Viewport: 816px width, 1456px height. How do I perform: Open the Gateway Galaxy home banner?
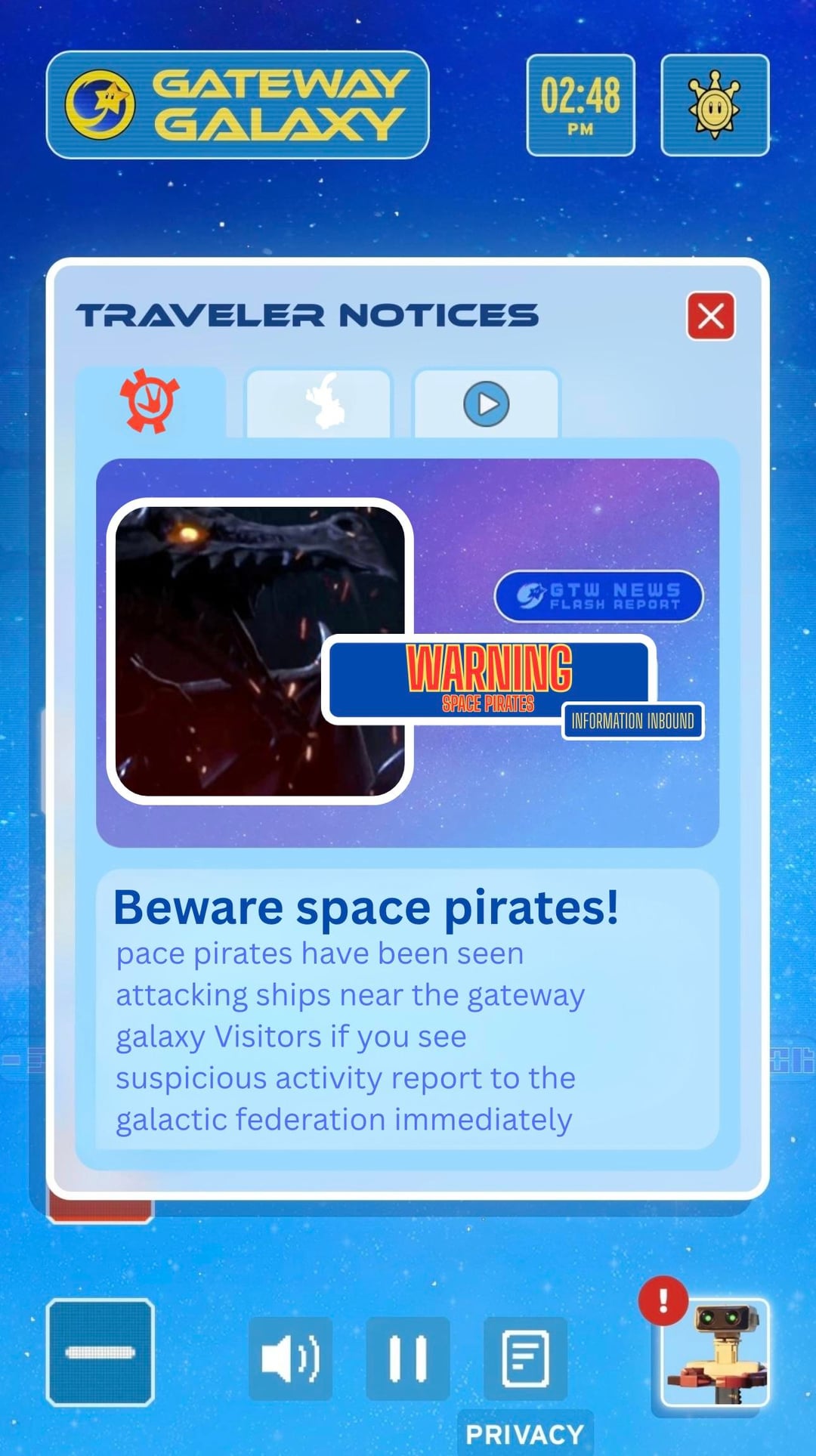pos(237,105)
